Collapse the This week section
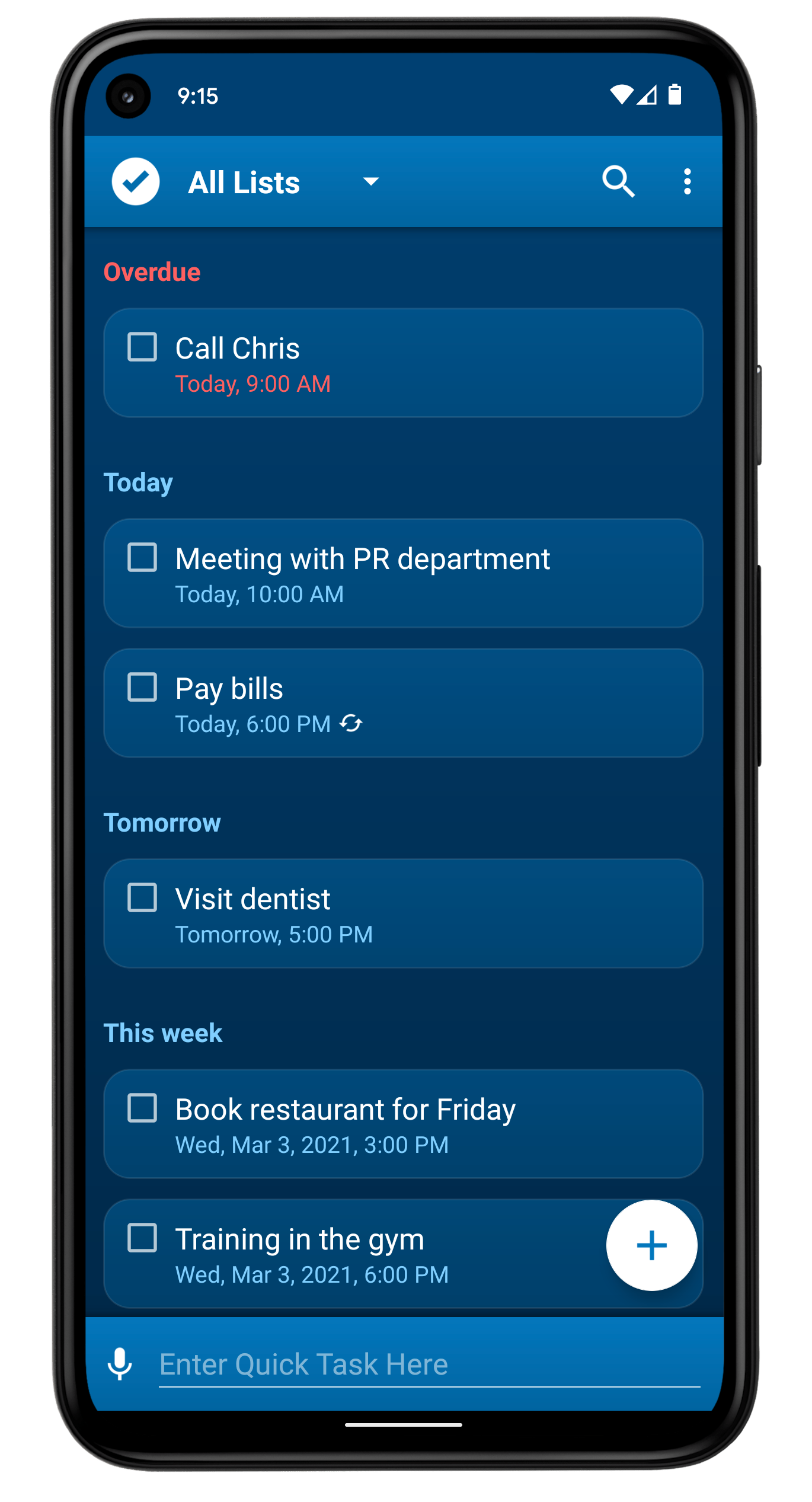 pyautogui.click(x=163, y=1032)
